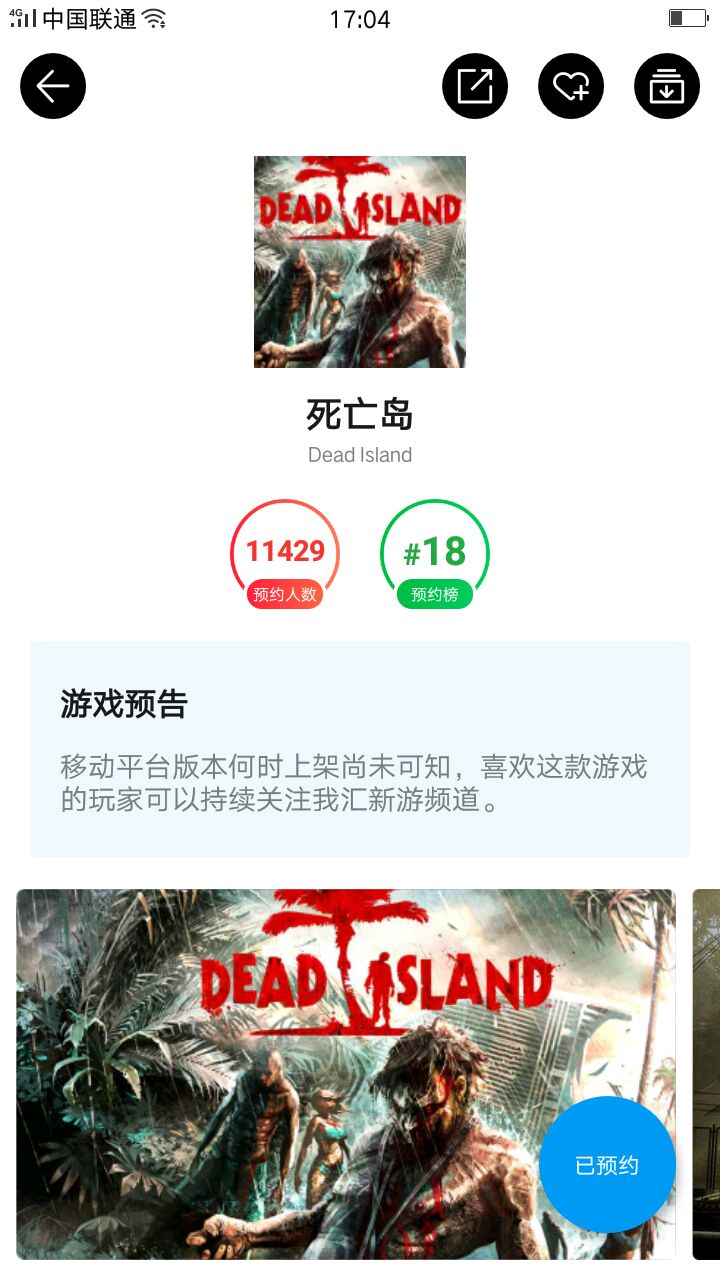Open the downloads manager icon
Image resolution: width=720 pixels, height=1280 pixels.
[667, 86]
